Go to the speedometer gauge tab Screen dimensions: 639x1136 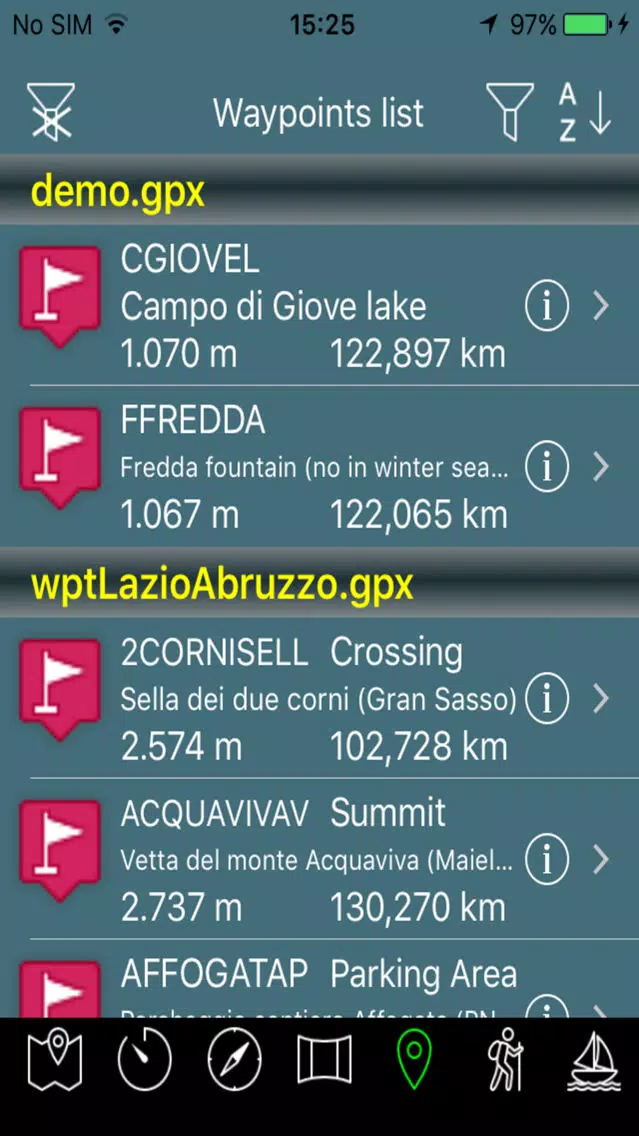tap(144, 1060)
